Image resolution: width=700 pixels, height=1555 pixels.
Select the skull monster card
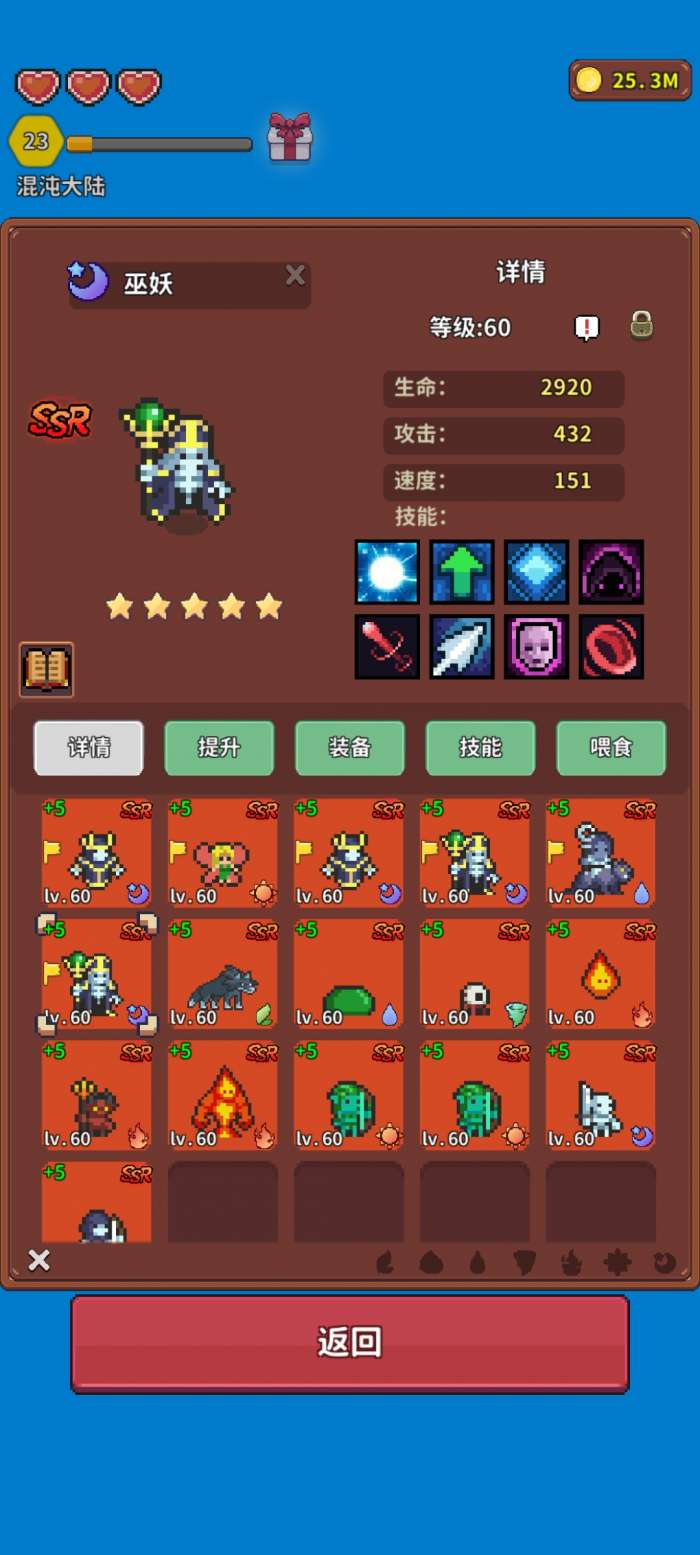(x=474, y=975)
